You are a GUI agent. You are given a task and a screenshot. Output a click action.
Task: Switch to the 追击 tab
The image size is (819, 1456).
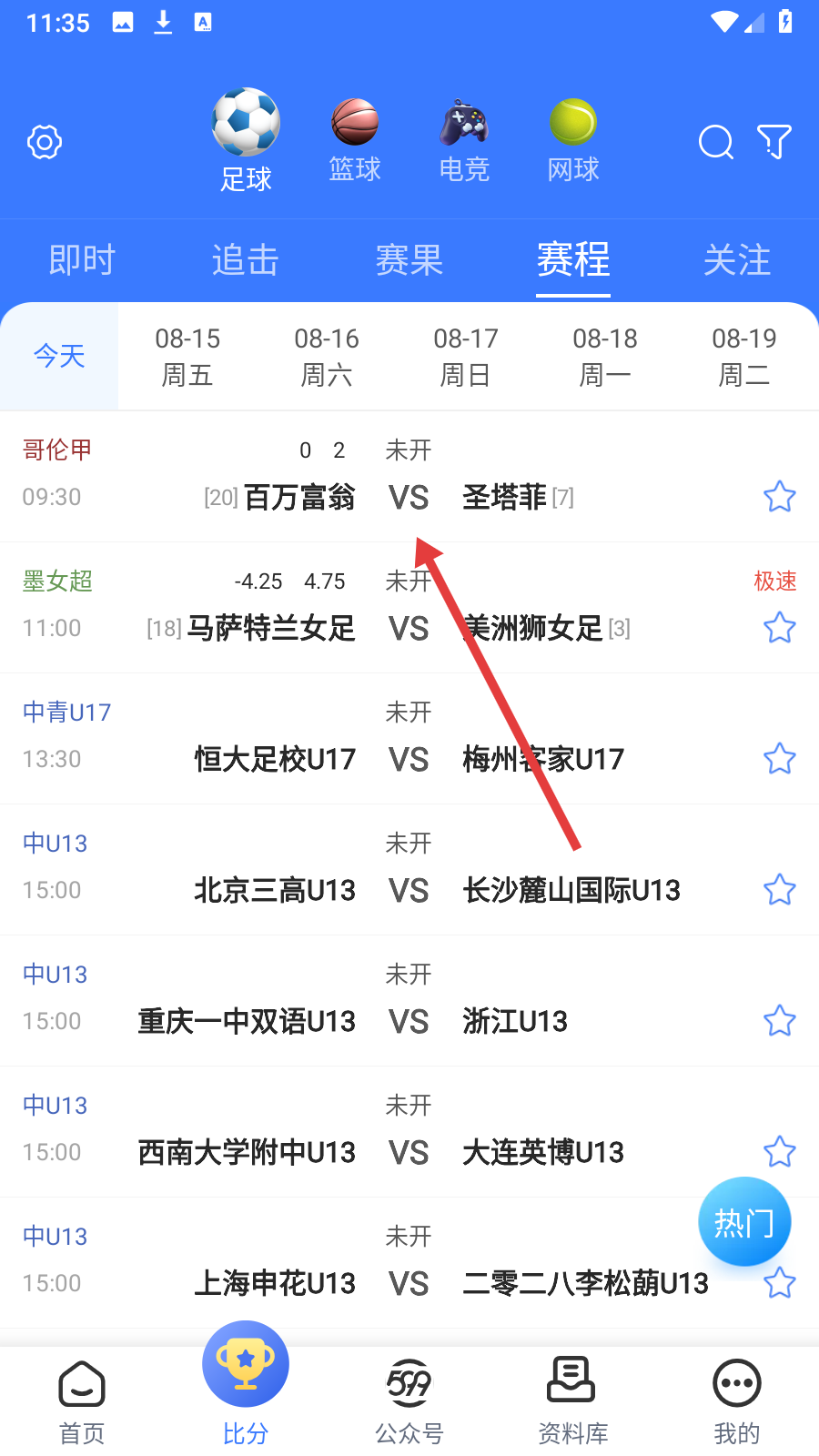tap(246, 260)
